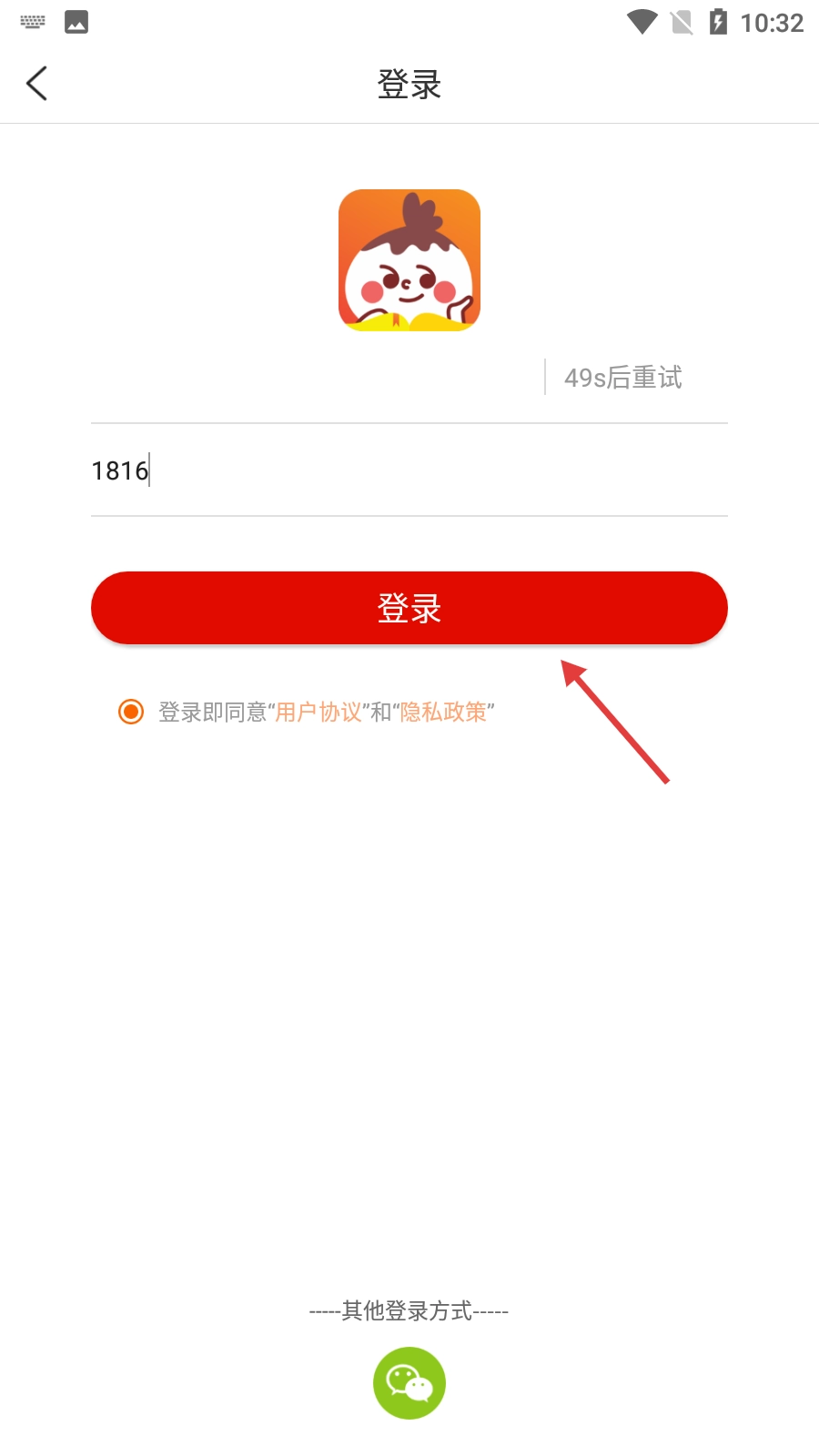This screenshot has width=819, height=1456.
Task: Tap the red 登录 button
Action: 409,608
